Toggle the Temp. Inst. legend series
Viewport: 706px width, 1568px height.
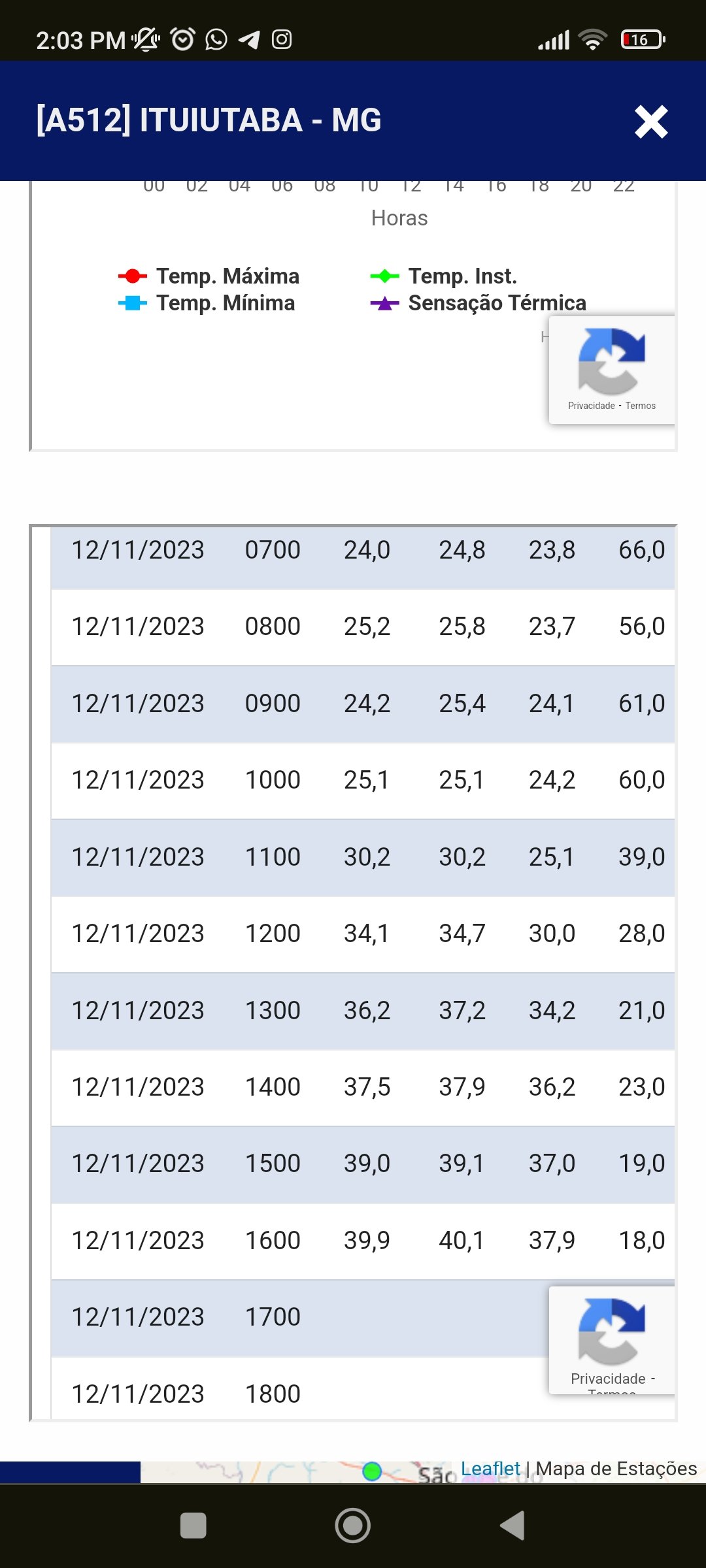[x=443, y=276]
